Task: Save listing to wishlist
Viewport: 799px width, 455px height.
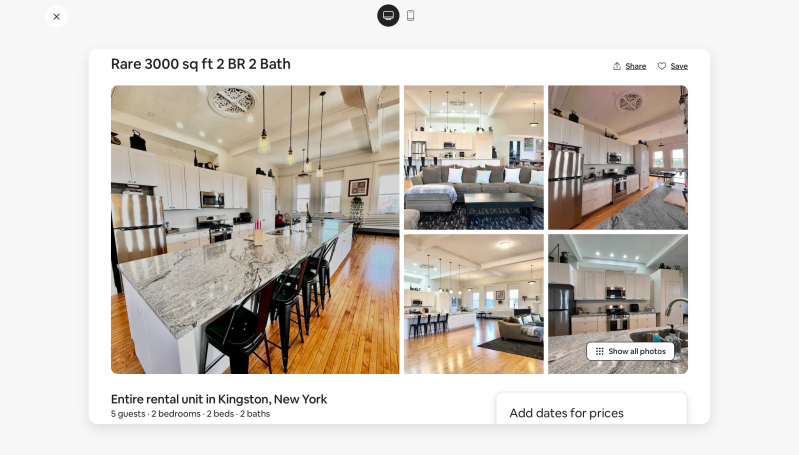Action: tap(672, 66)
